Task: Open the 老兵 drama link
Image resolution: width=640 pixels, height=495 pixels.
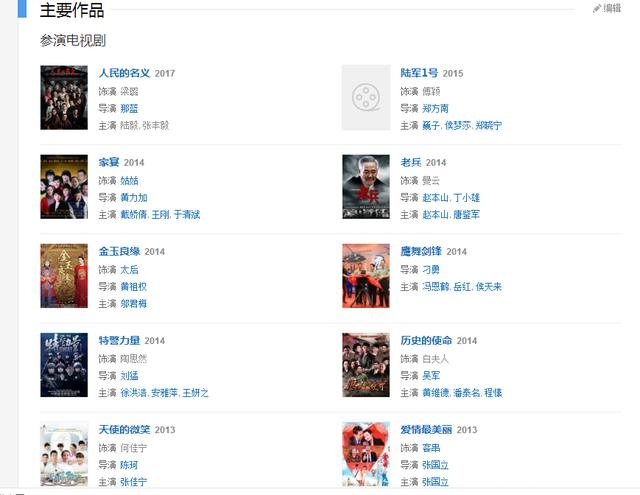Action: click(411, 162)
